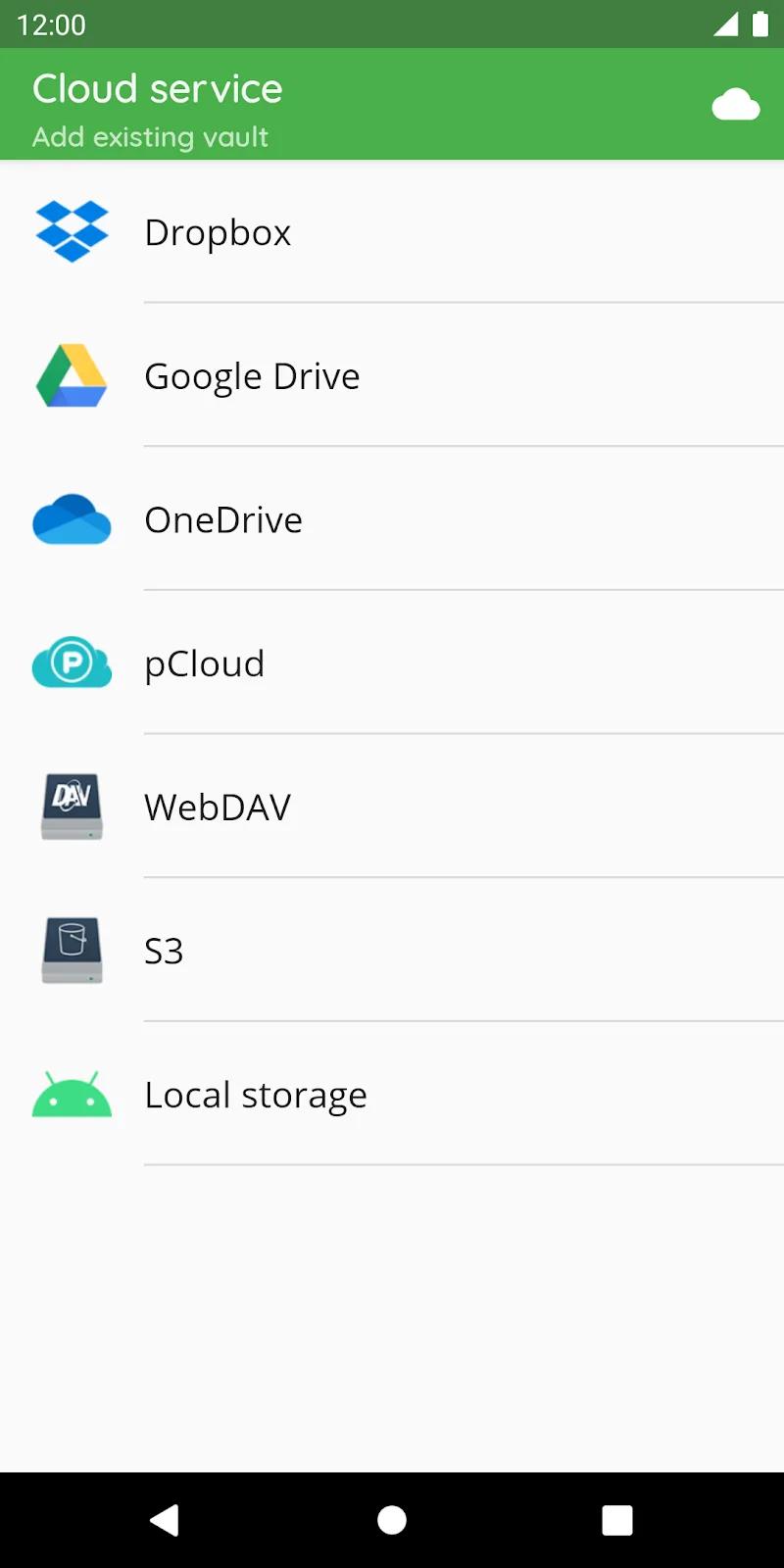The width and height of the screenshot is (784, 1568).
Task: Choose Google Drive from the list
Action: pyautogui.click(x=252, y=376)
